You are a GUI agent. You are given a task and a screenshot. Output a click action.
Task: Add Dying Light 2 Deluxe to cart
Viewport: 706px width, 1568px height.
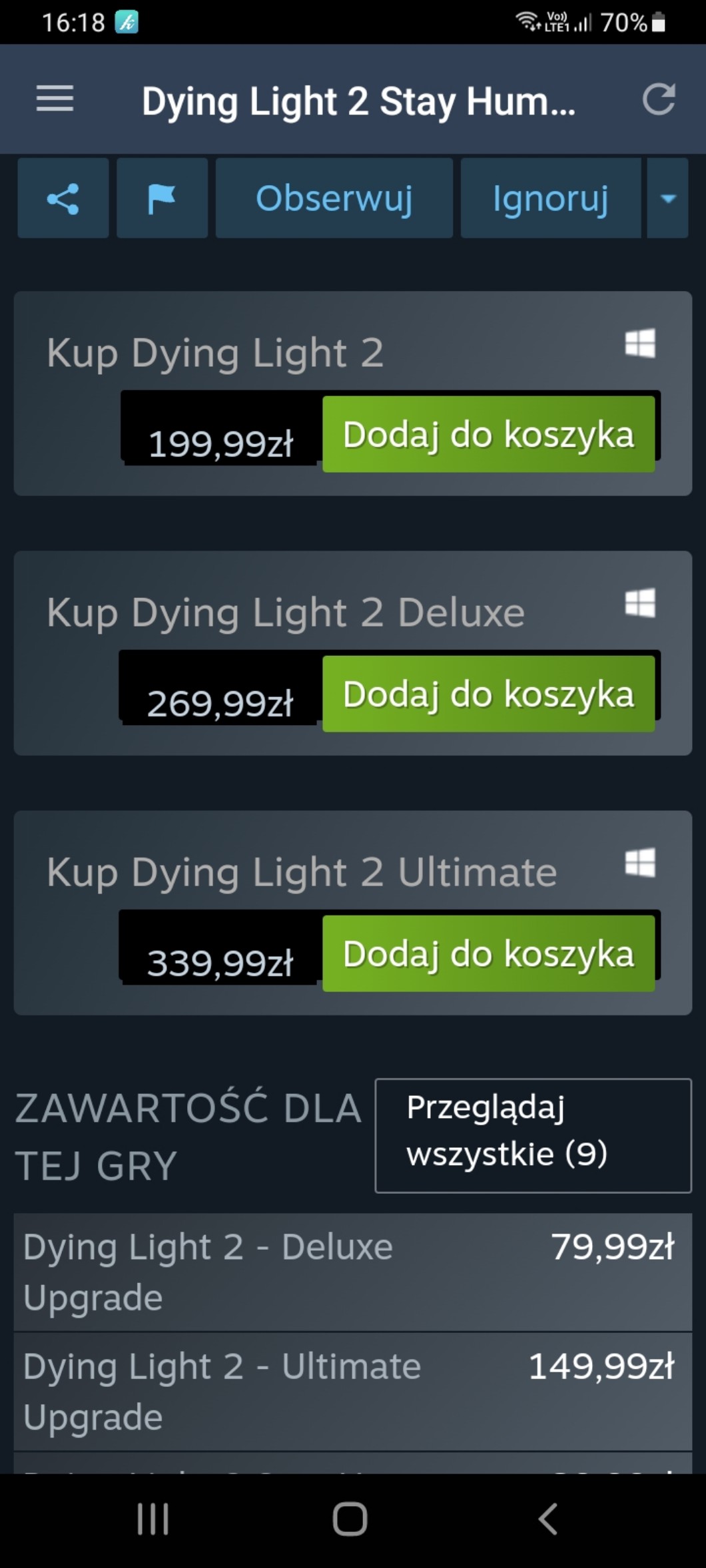489,694
